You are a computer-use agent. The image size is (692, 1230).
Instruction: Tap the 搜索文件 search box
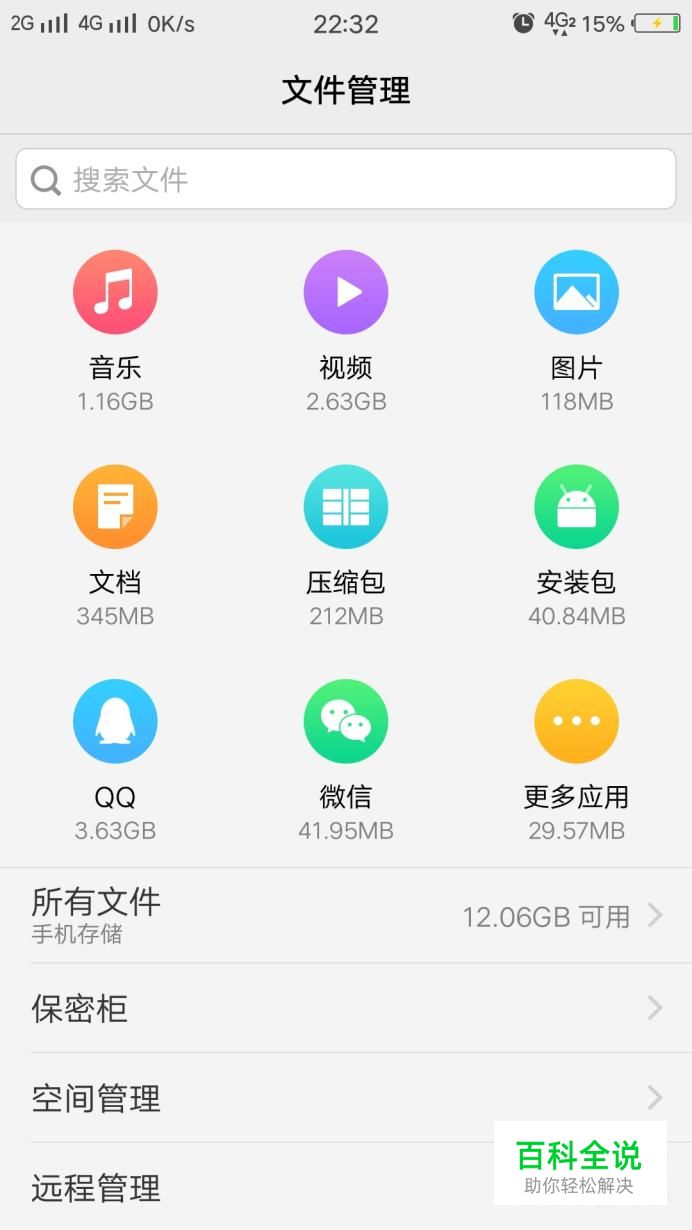pyautogui.click(x=346, y=180)
